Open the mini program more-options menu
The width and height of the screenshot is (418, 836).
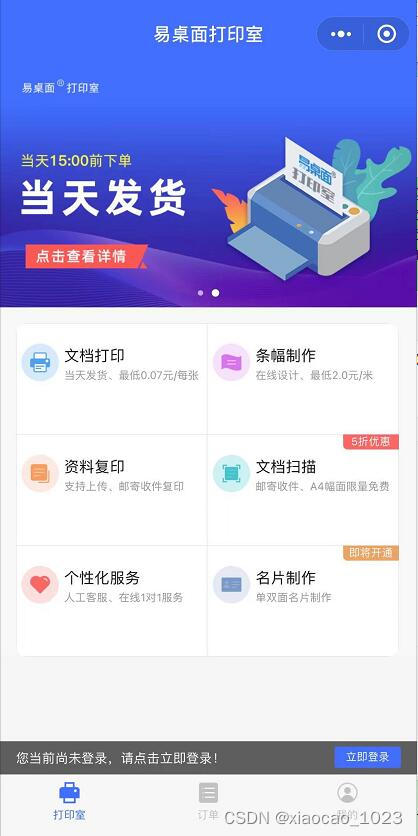[x=341, y=34]
